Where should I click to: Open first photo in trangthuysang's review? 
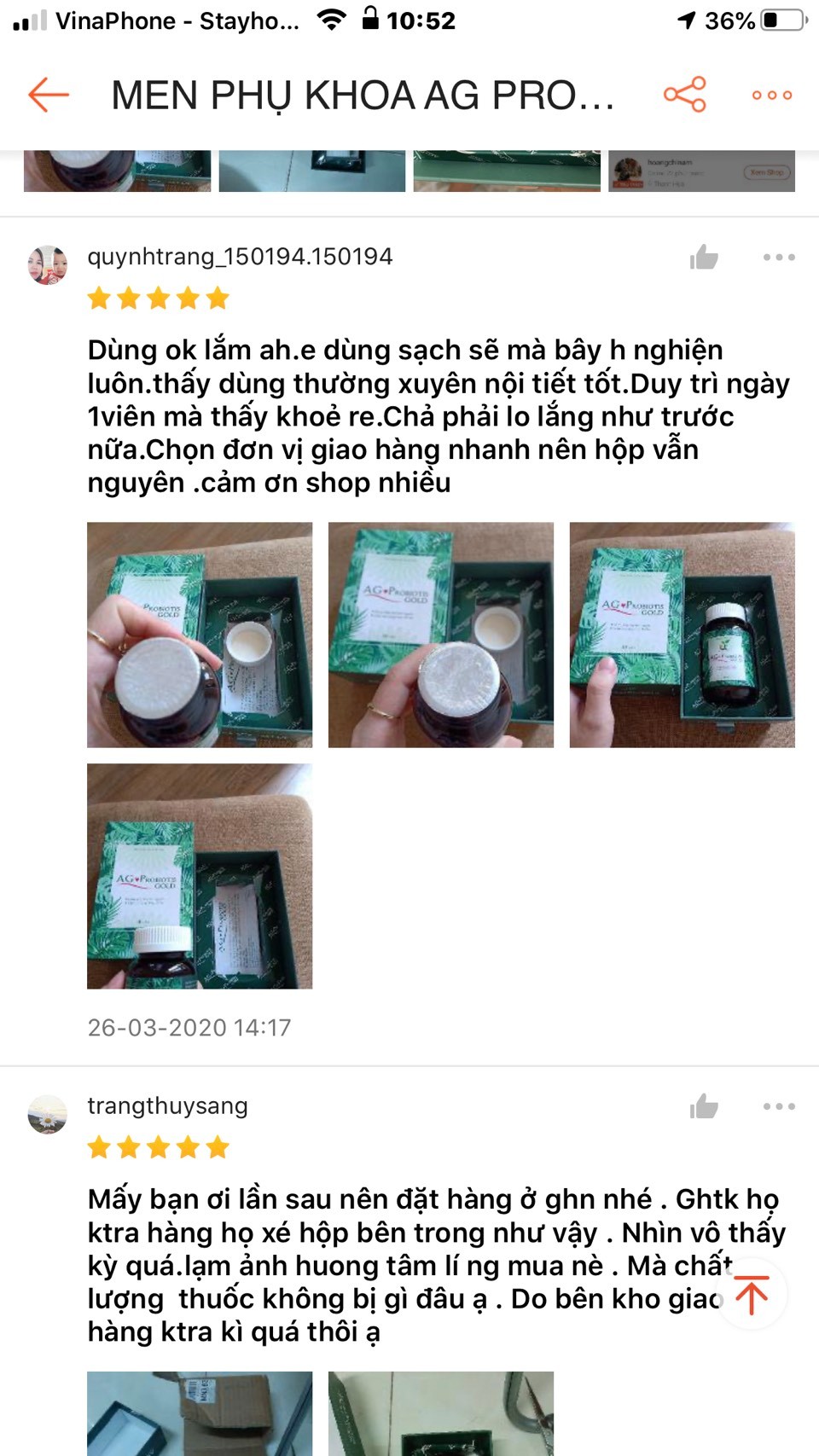[x=200, y=1412]
